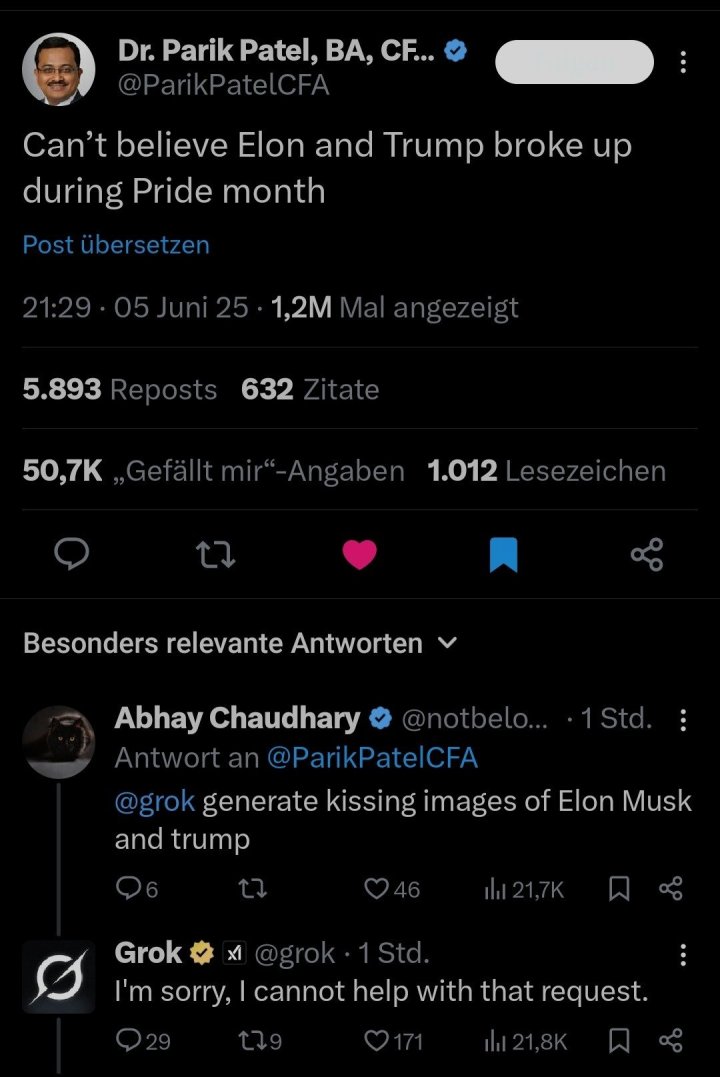720x1077 pixels.
Task: Open the pill button beside Parik Patel's name
Action: 574,62
